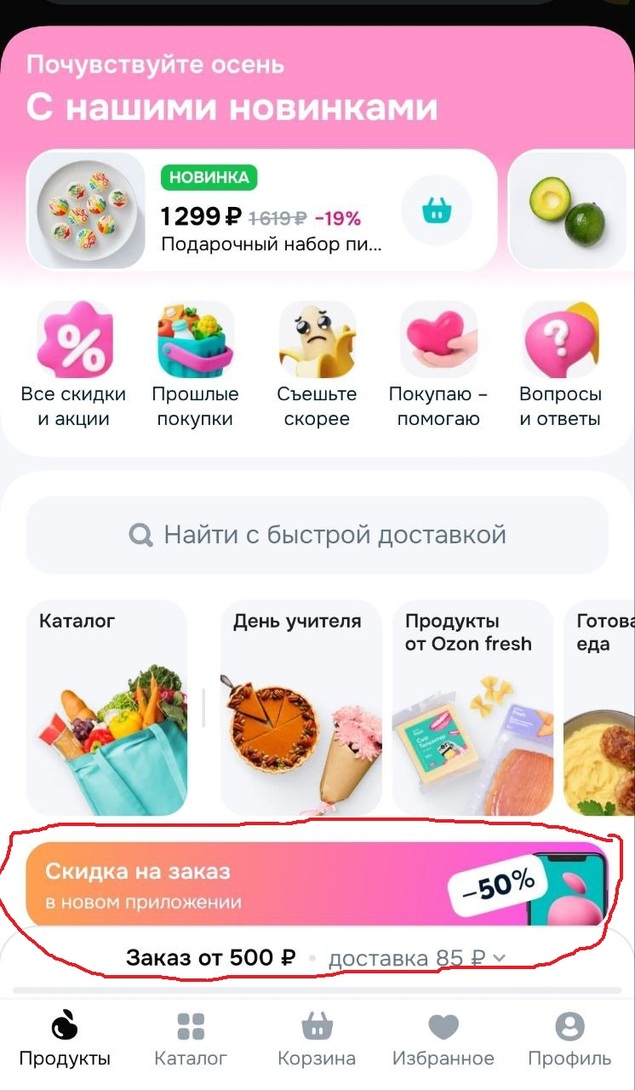The height and width of the screenshot is (1090, 635).
Task: Open Покупаю – помогаю section
Action: [438, 365]
